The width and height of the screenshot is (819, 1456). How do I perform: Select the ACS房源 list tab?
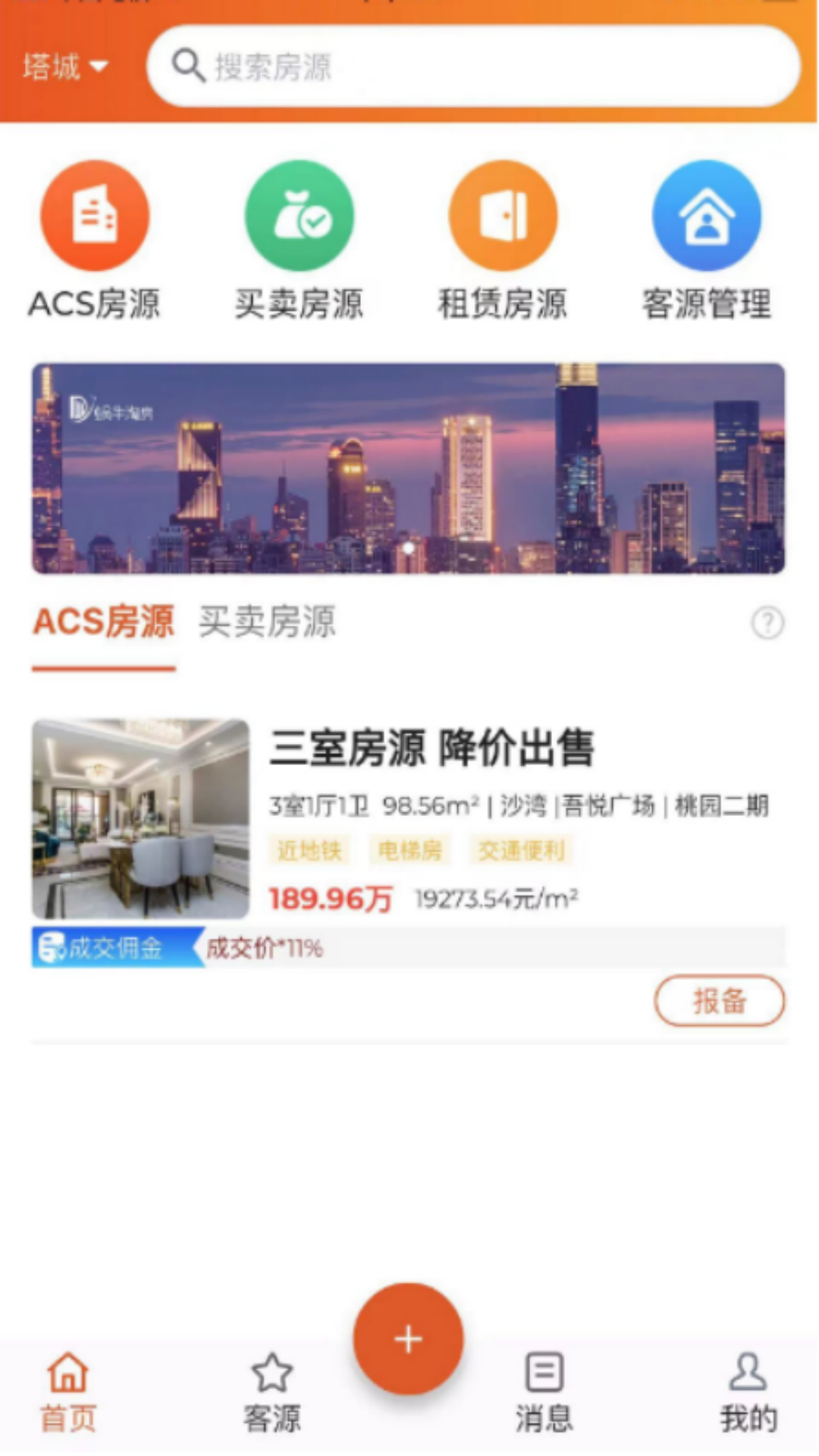tap(104, 622)
